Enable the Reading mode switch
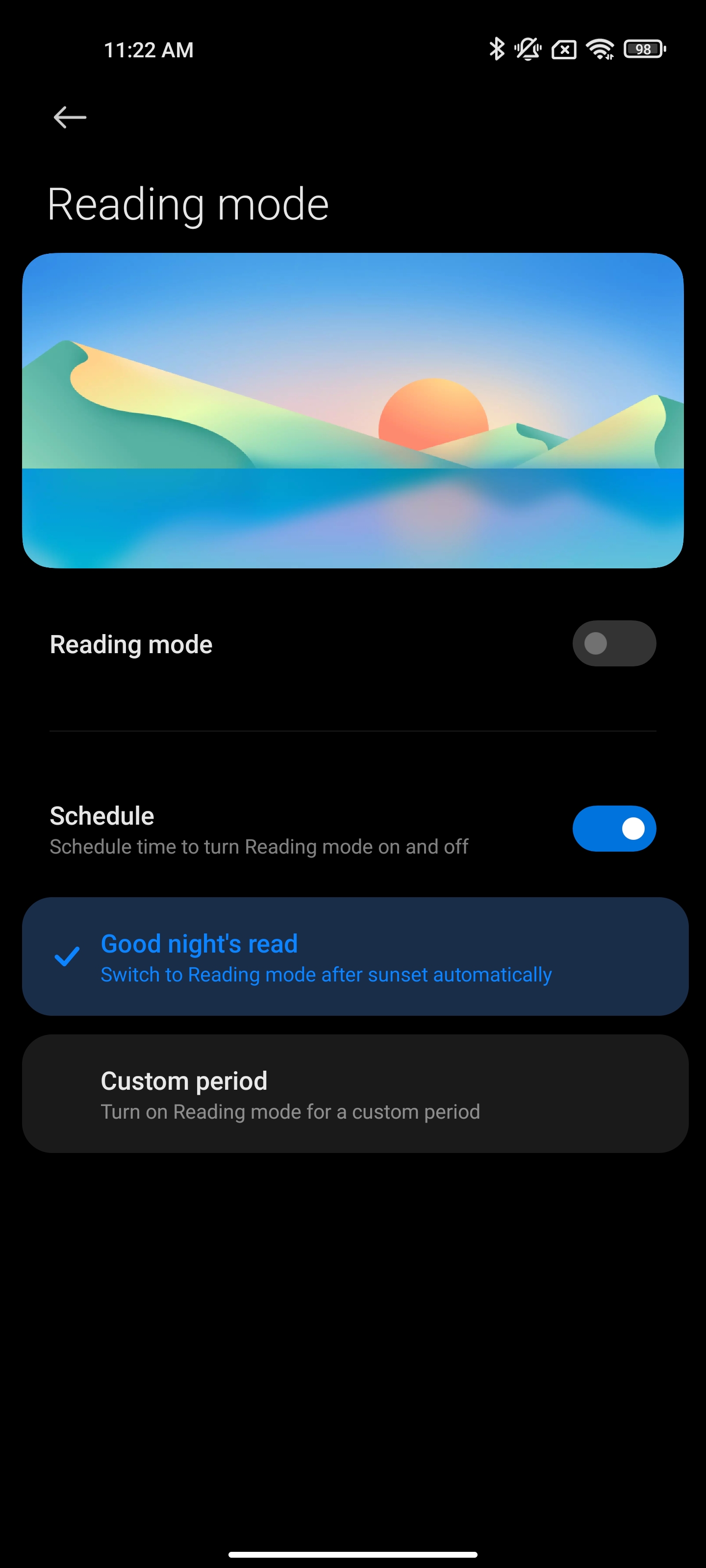The image size is (706, 1568). [613, 643]
